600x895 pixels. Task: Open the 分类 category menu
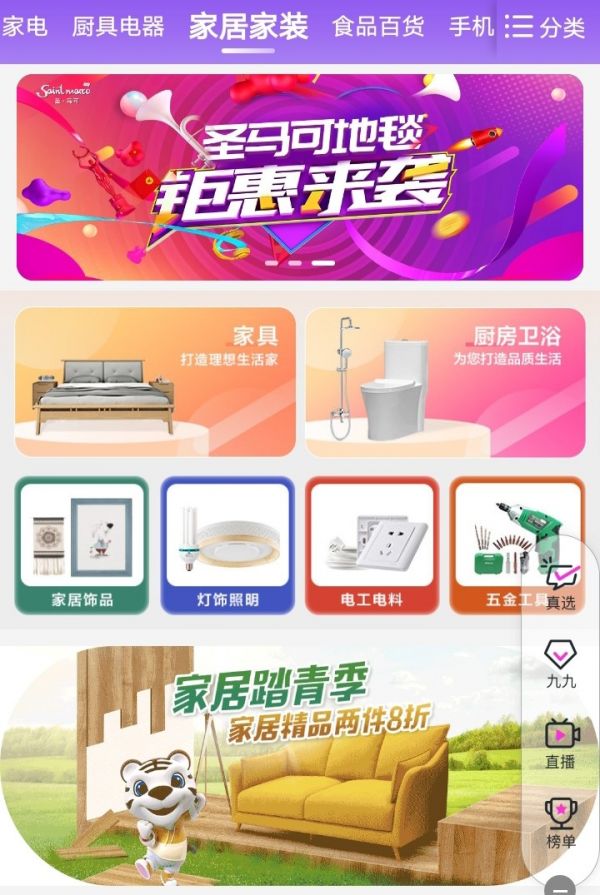pos(546,27)
